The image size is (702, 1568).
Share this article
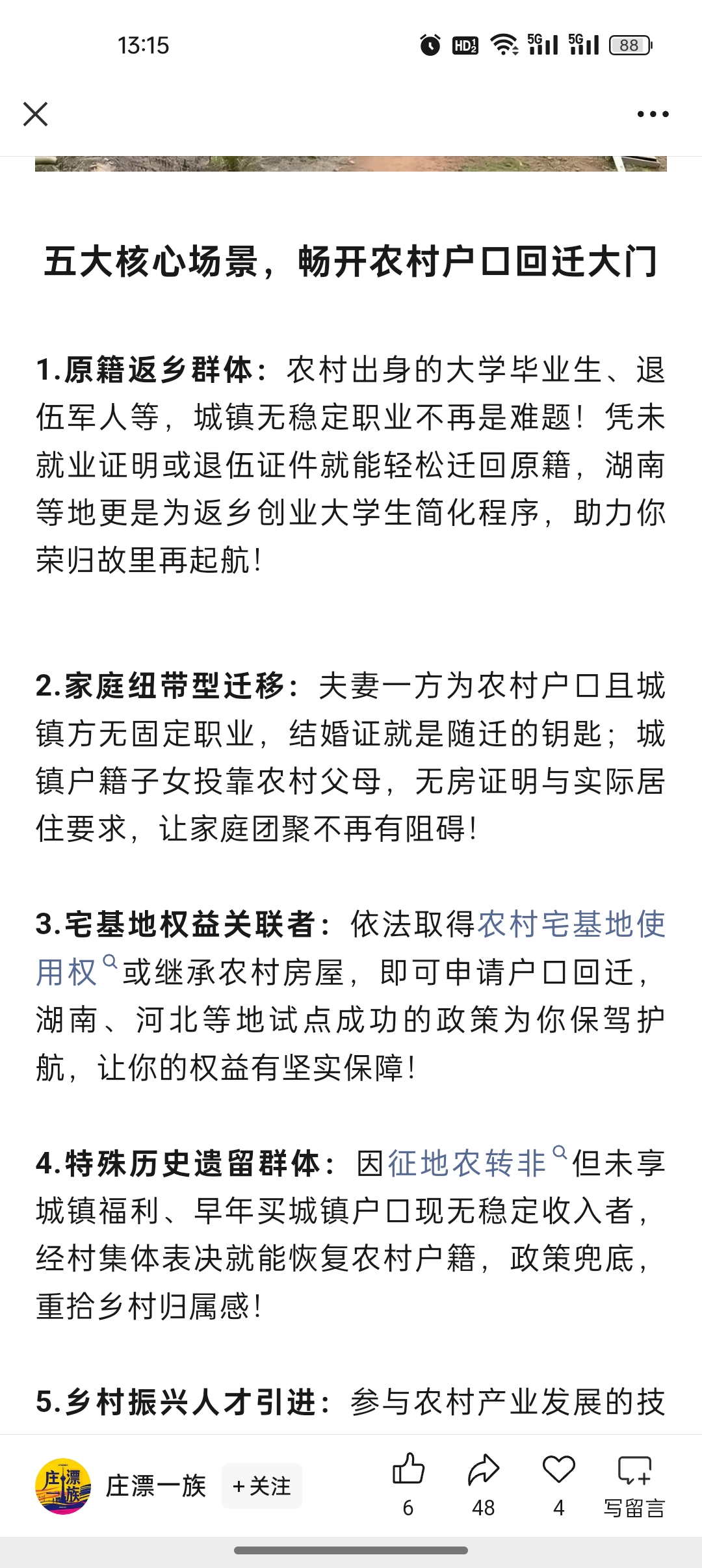(483, 1470)
